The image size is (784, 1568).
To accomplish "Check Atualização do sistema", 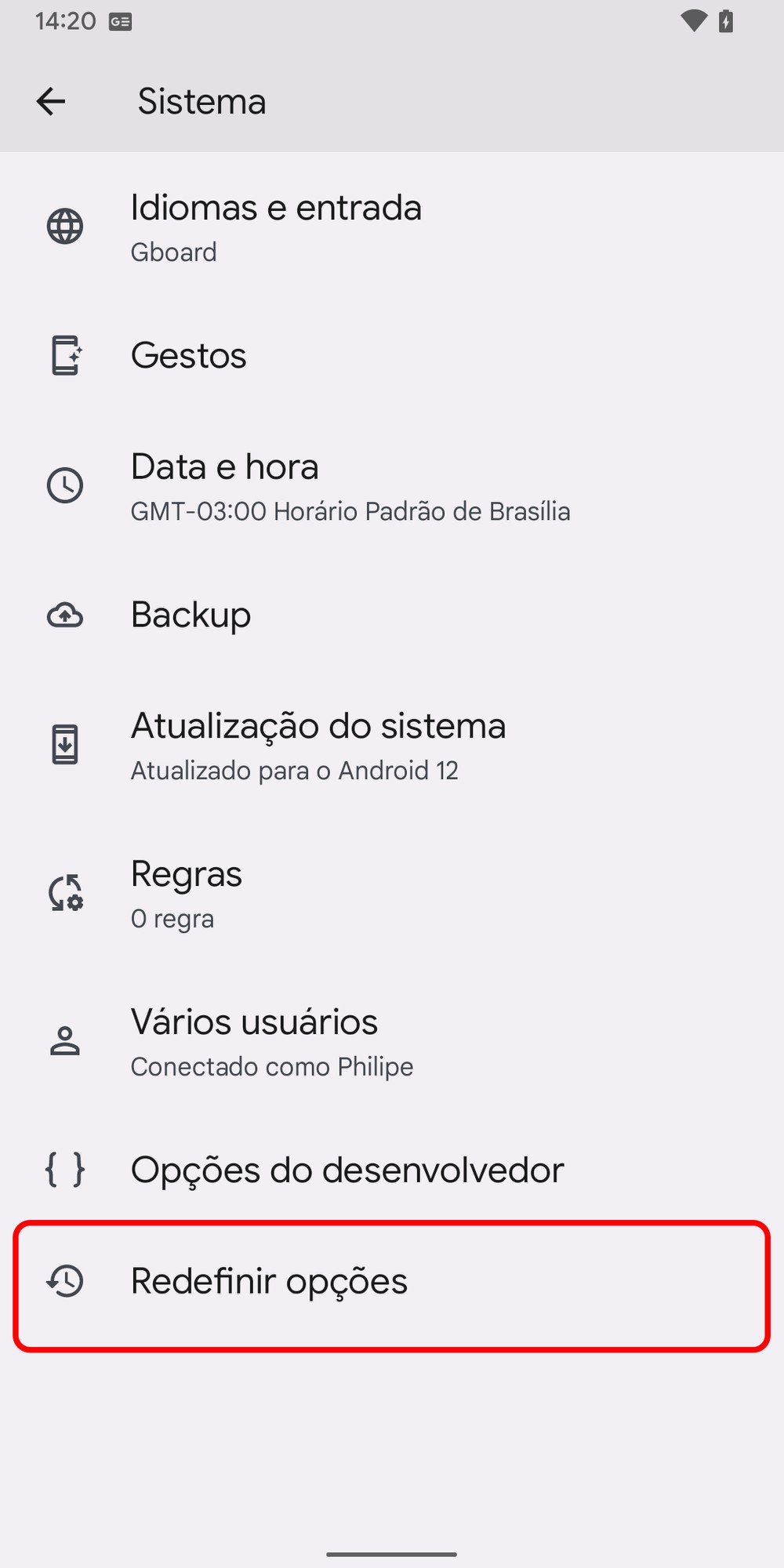I will coord(318,745).
